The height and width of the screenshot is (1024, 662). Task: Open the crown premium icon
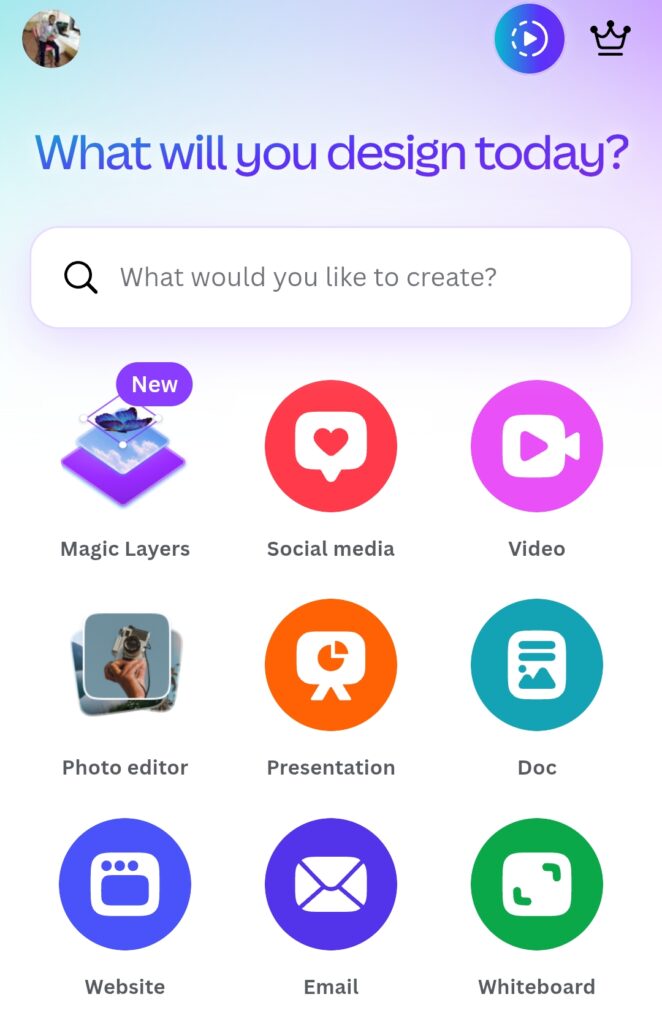click(x=610, y=40)
